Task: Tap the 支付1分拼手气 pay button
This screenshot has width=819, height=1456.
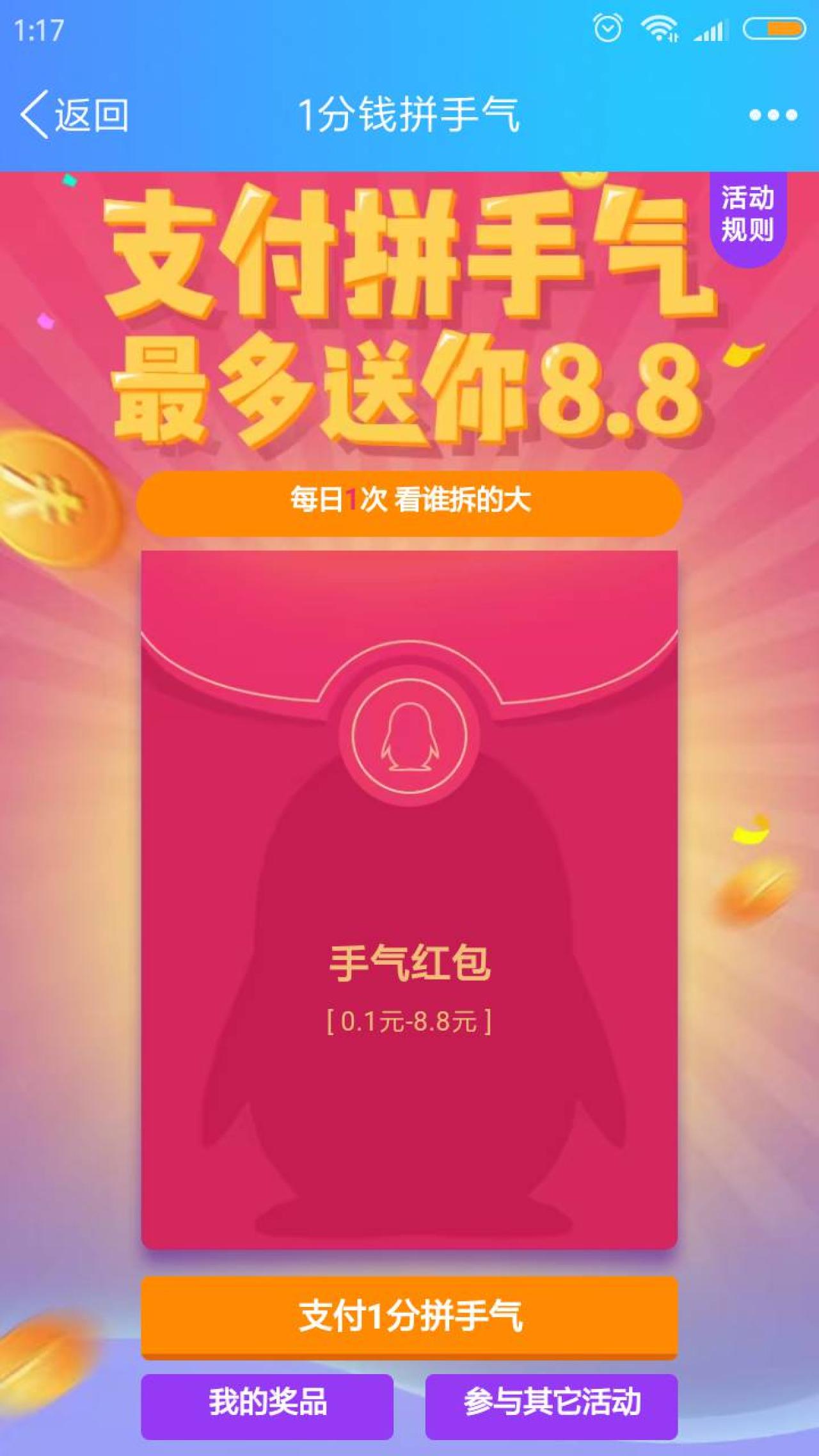Action: [409, 1316]
